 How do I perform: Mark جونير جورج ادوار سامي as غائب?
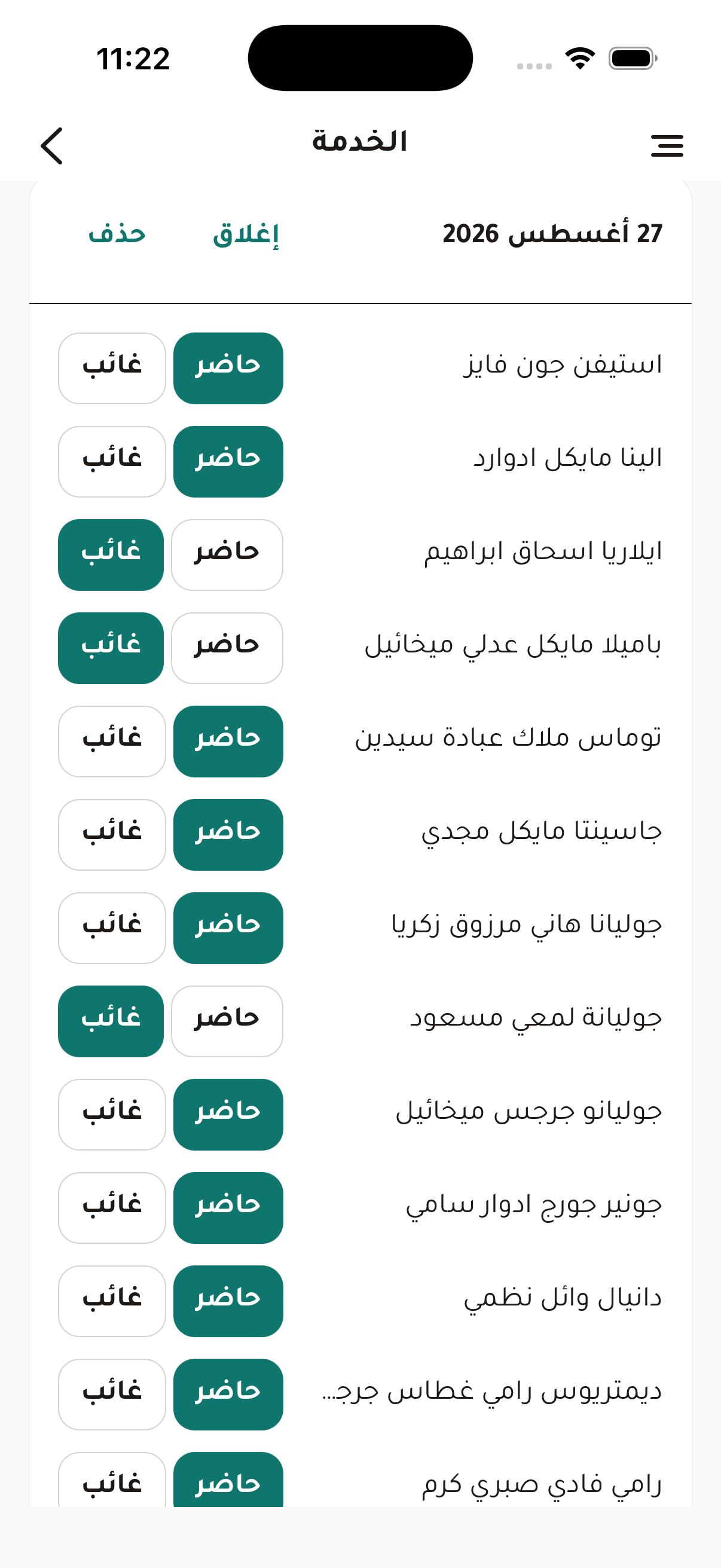pyautogui.click(x=112, y=1207)
